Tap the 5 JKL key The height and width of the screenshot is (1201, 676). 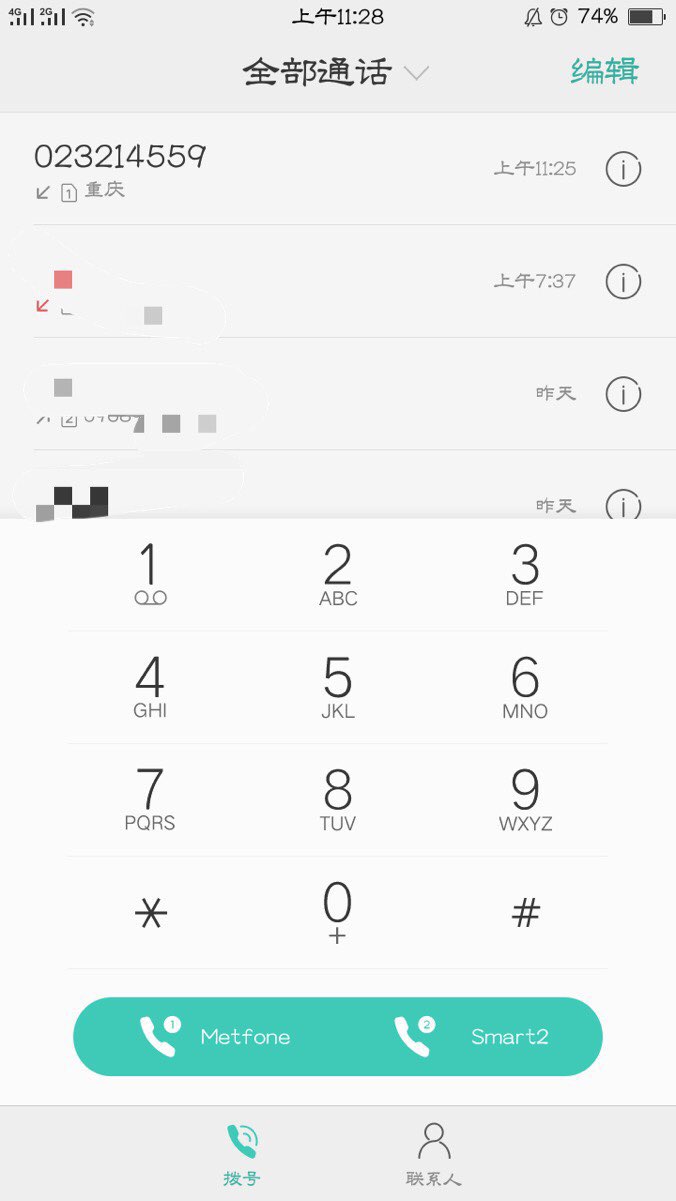(x=338, y=687)
